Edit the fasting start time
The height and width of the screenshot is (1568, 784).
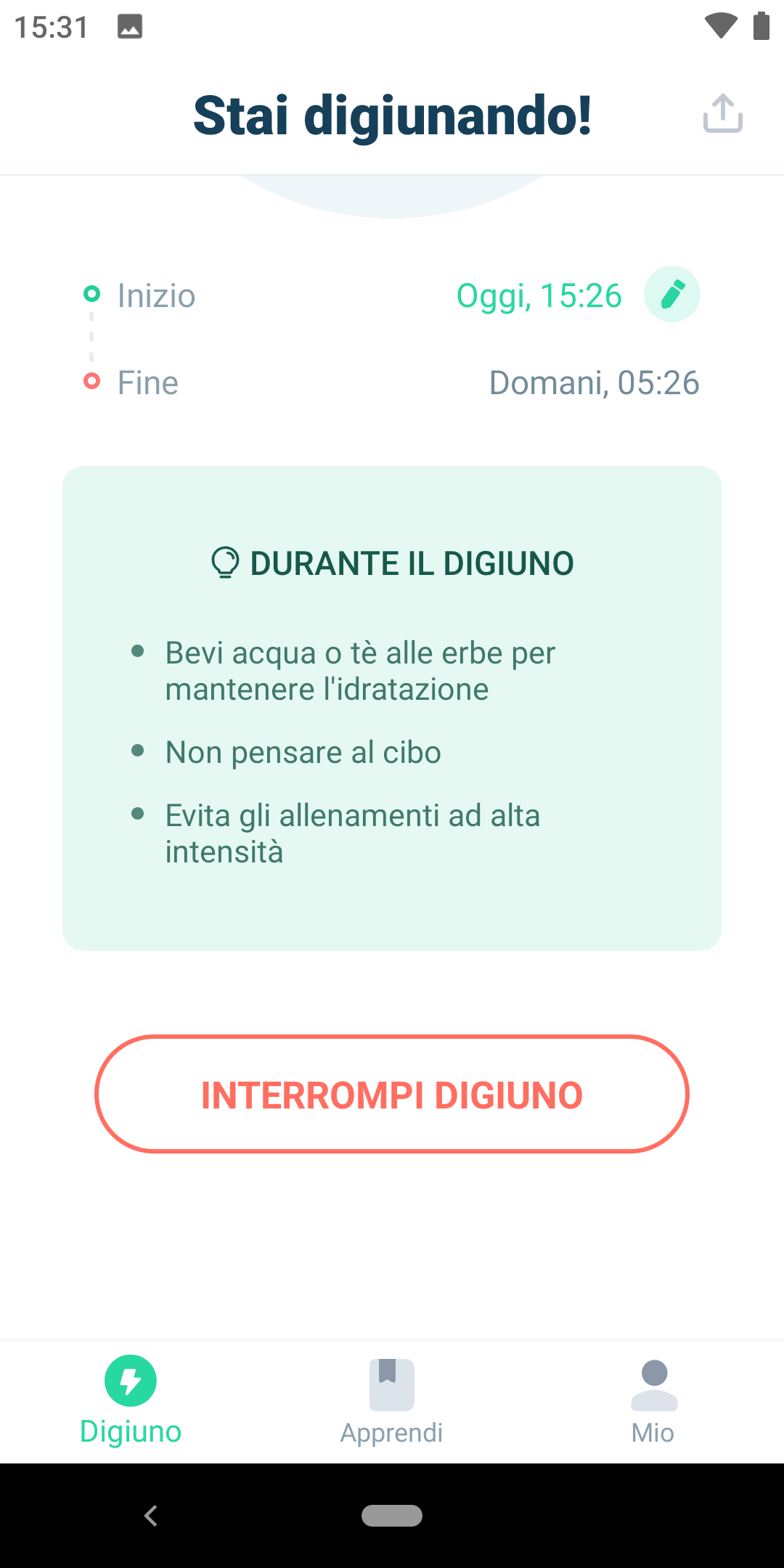(671, 294)
